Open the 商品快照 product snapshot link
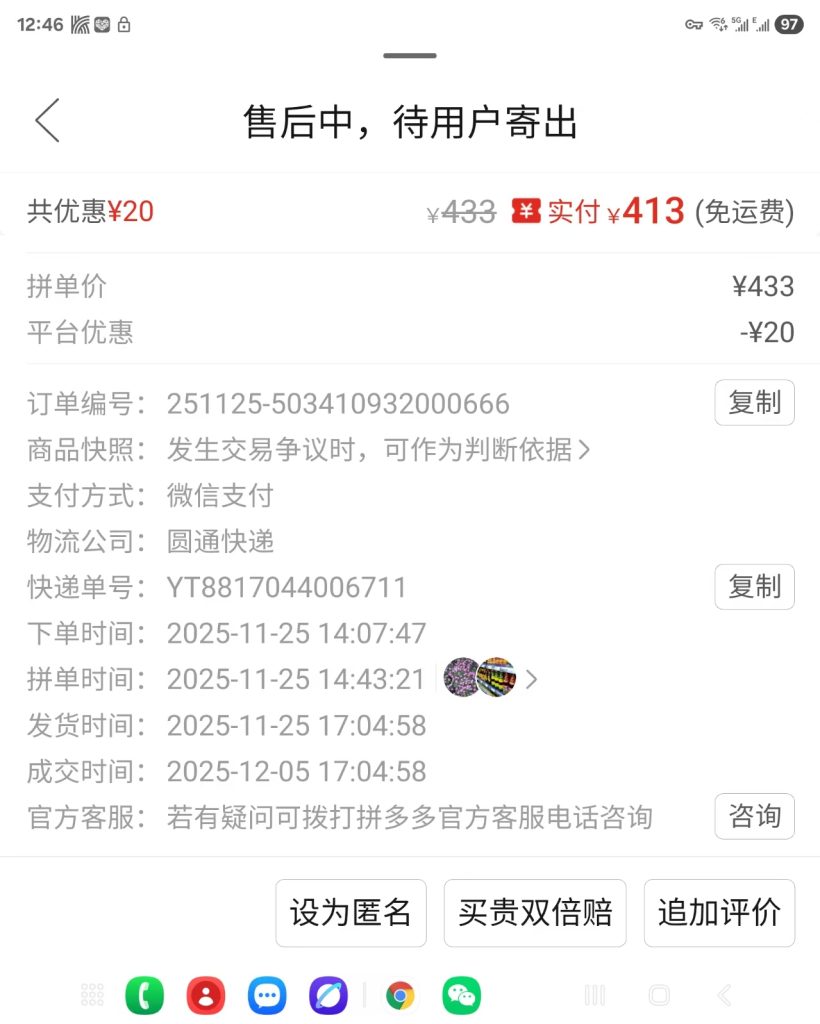Screen dimensions: 820x1024 click(x=380, y=450)
